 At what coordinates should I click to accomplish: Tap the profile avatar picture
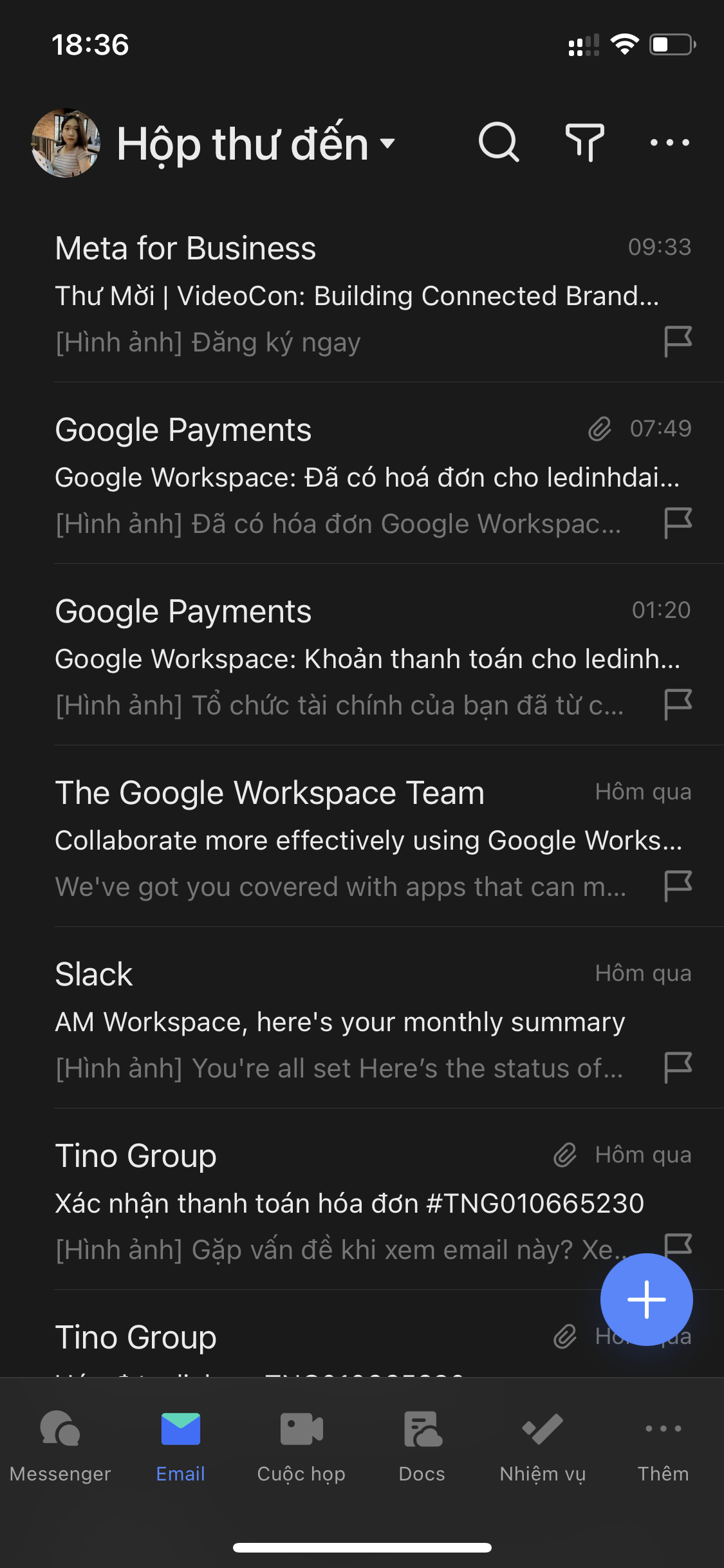(x=66, y=143)
